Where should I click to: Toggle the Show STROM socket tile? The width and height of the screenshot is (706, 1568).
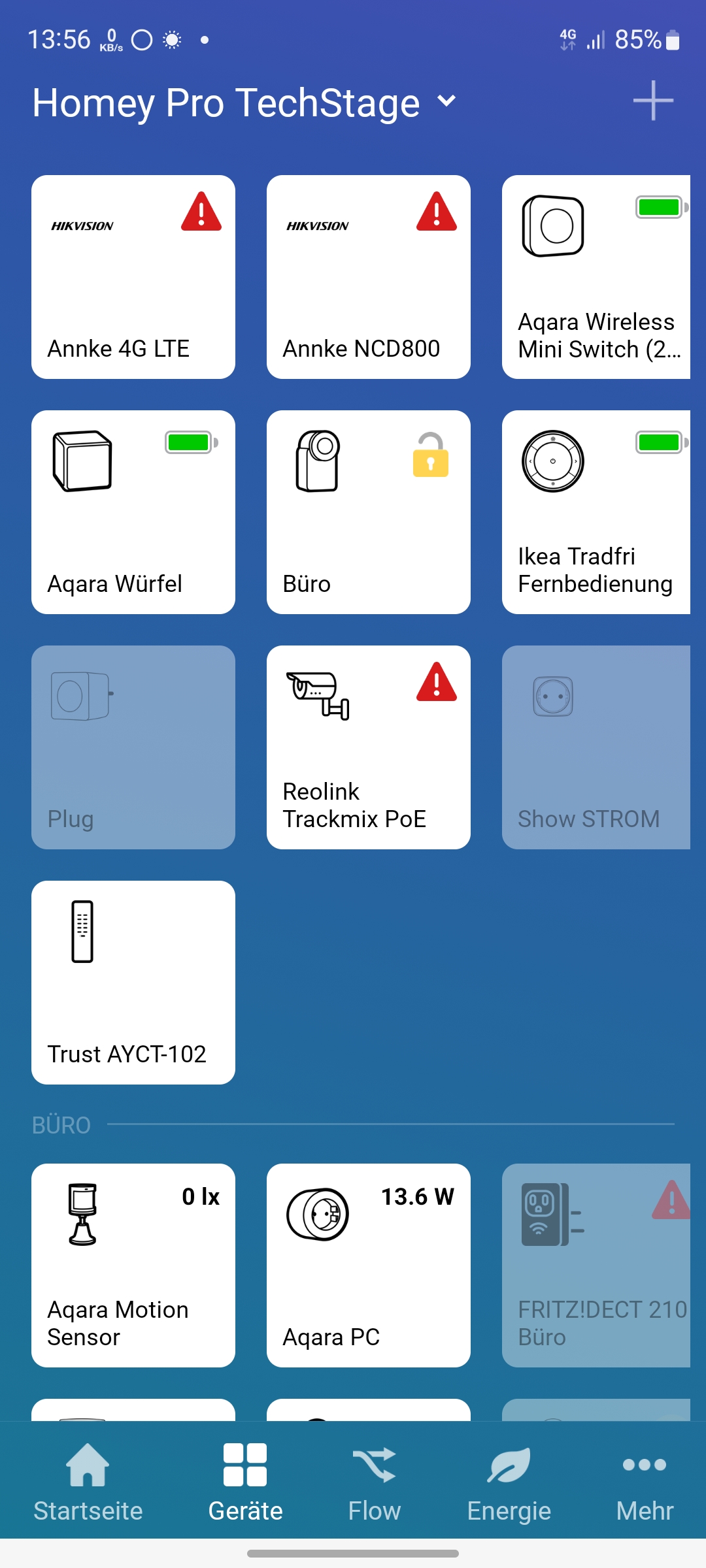point(596,747)
